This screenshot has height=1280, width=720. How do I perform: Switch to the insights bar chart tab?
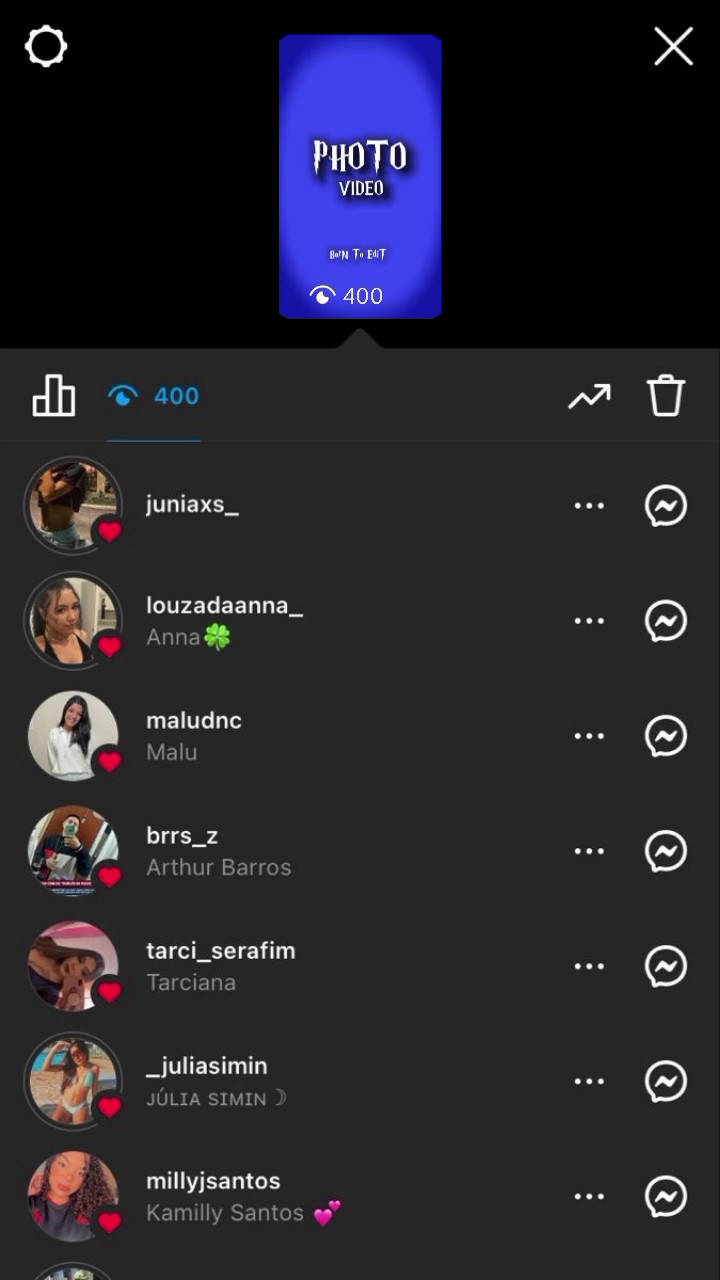[54, 396]
